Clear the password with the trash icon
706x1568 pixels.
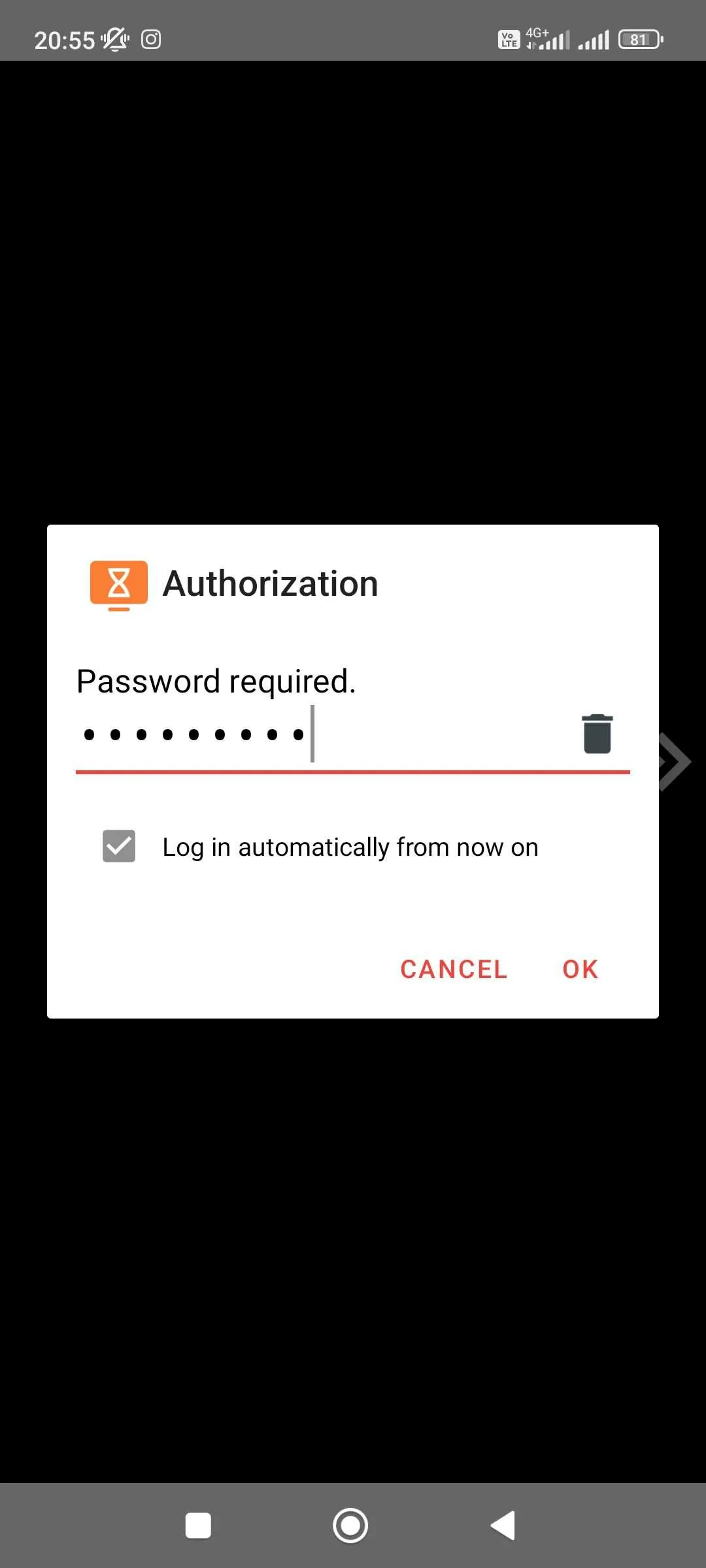click(x=597, y=734)
